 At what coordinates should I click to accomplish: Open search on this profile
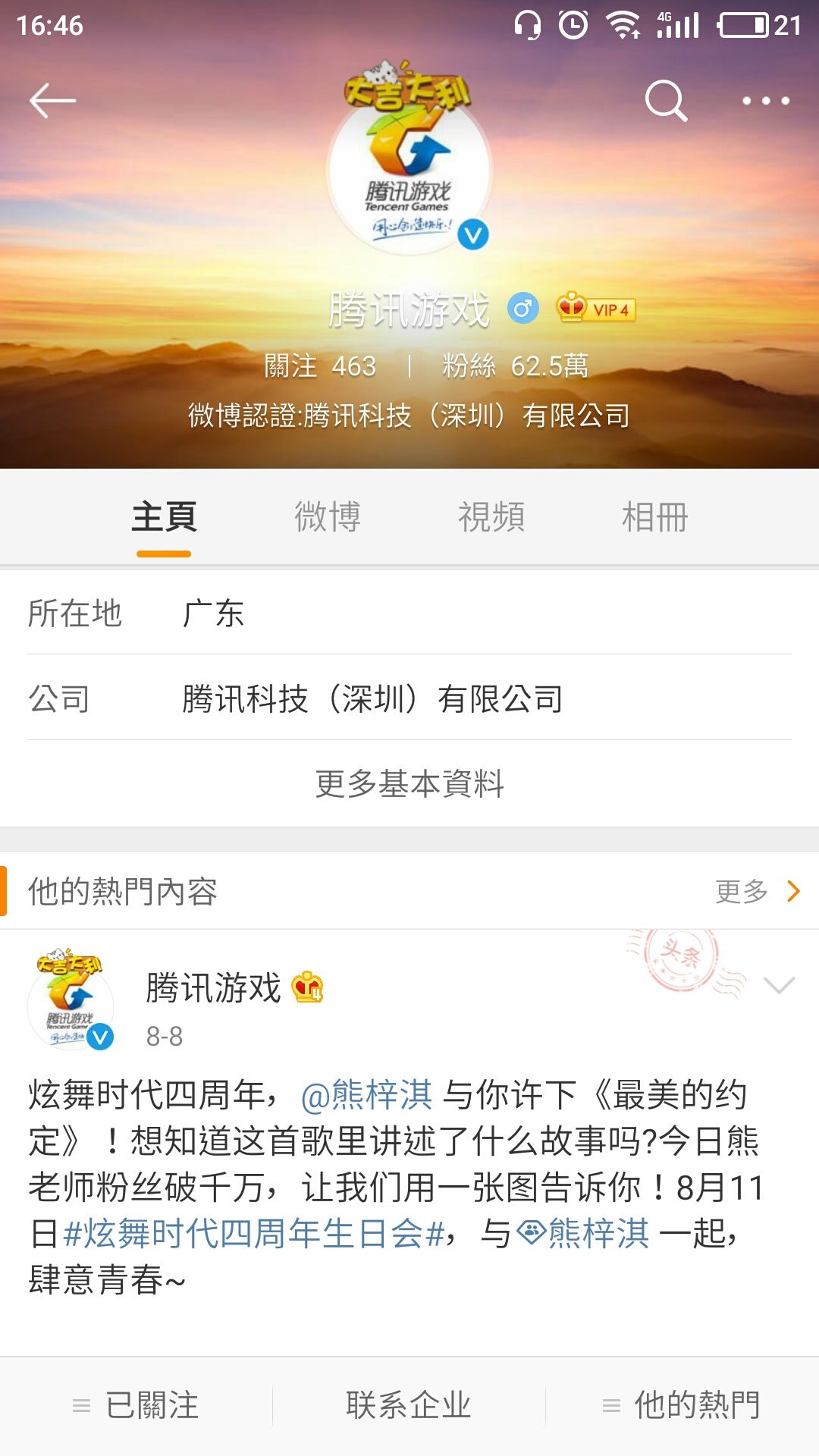(x=666, y=100)
